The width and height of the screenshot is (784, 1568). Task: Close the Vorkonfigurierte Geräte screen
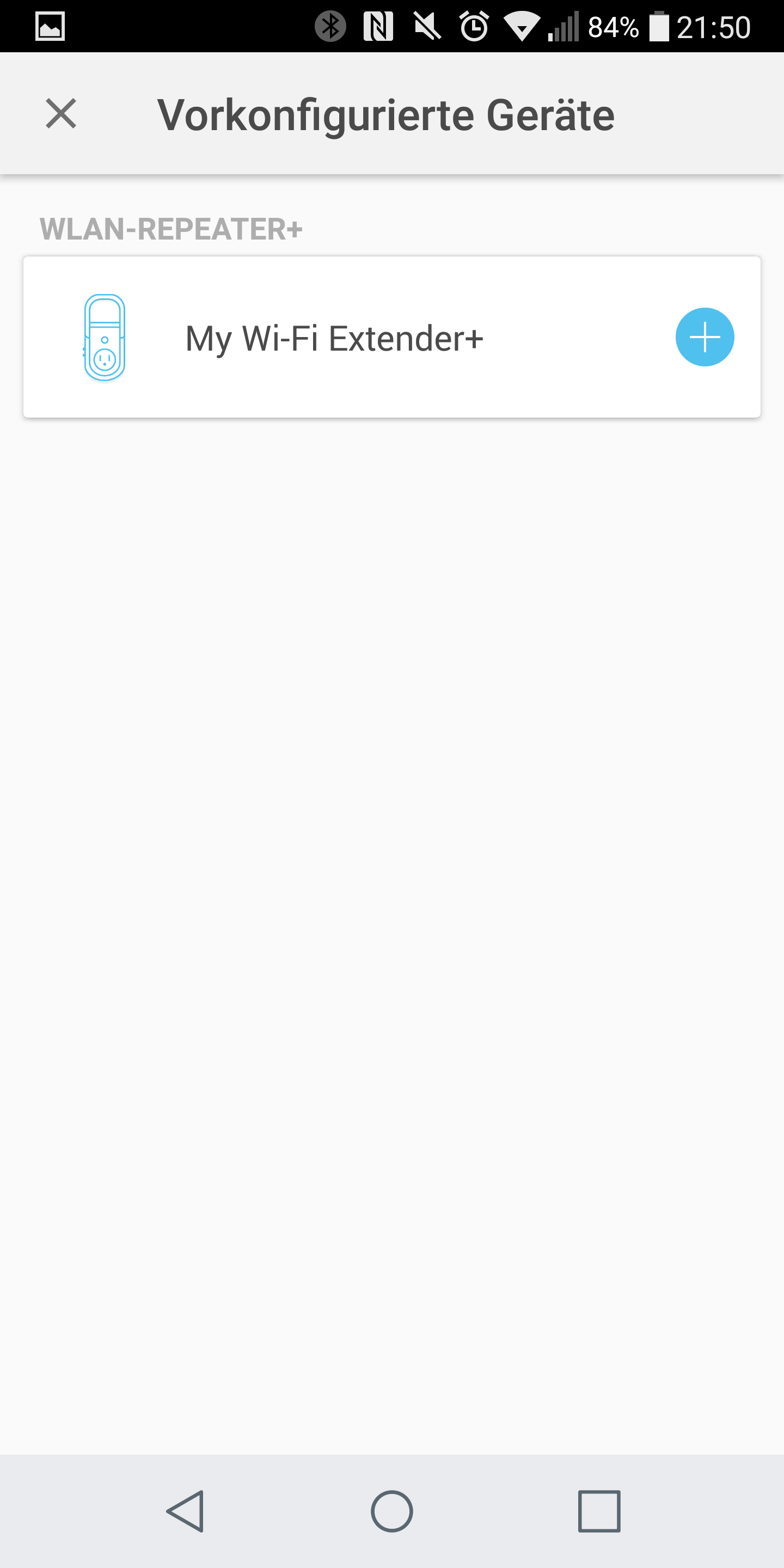61,114
